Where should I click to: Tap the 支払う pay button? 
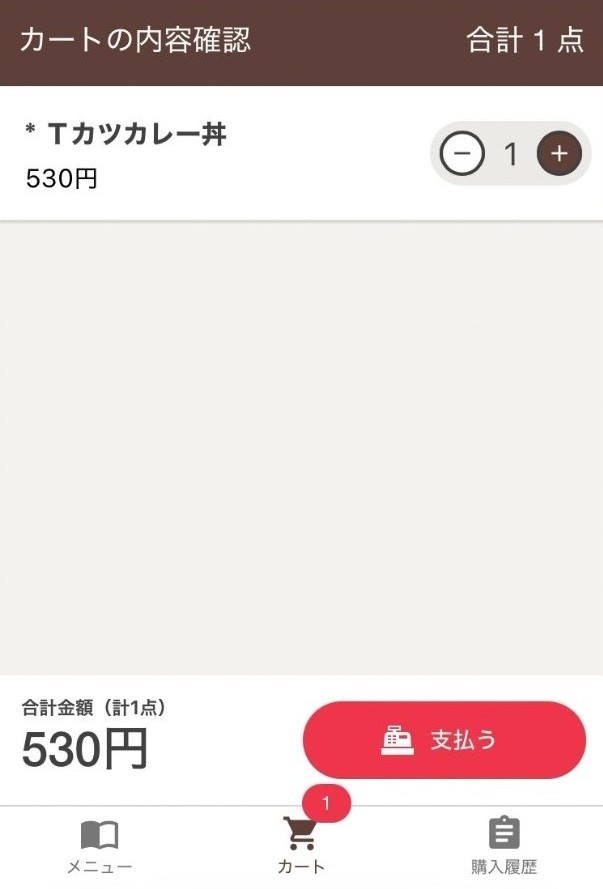[x=444, y=740]
